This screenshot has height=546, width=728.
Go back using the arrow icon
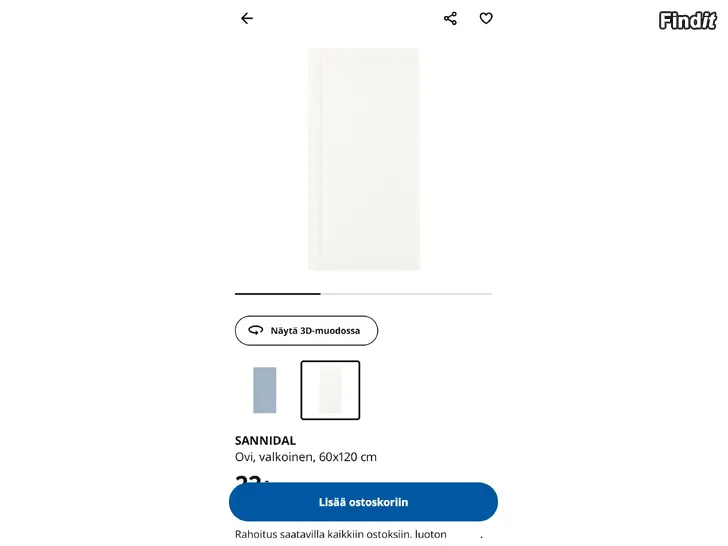click(247, 18)
